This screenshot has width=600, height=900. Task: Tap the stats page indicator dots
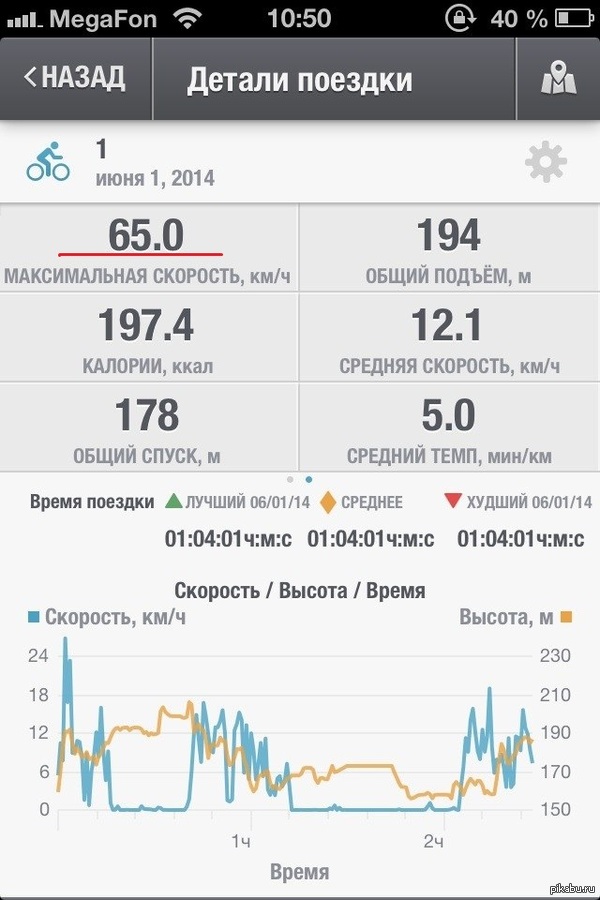pos(299,480)
